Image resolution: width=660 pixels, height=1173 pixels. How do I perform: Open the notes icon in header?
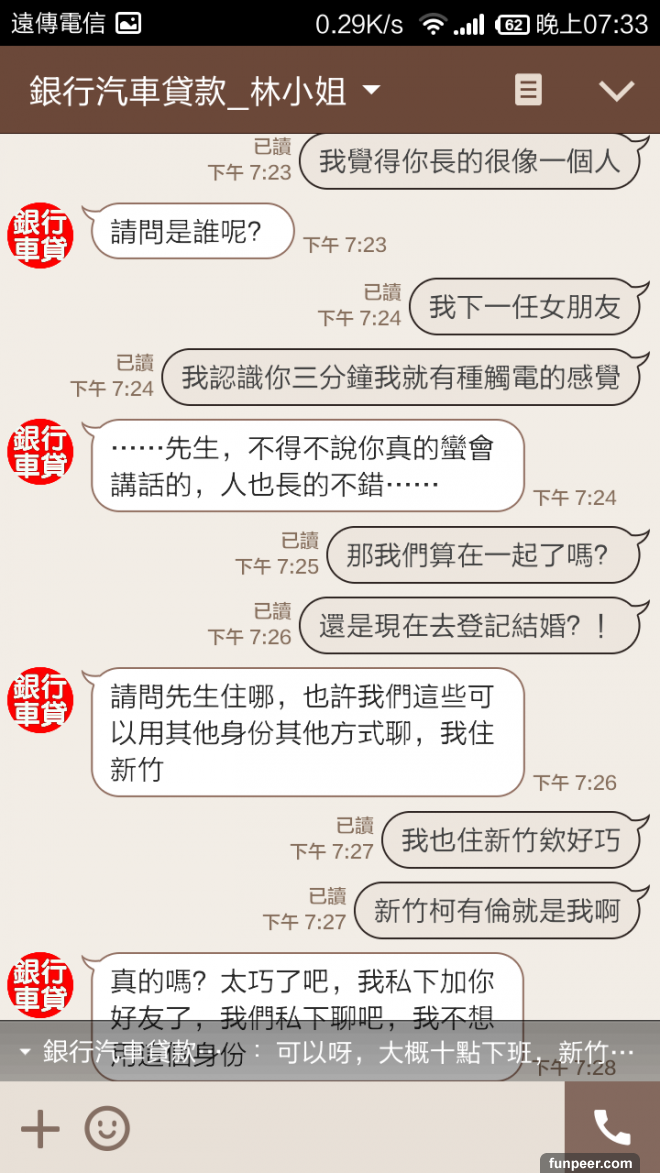pos(528,90)
